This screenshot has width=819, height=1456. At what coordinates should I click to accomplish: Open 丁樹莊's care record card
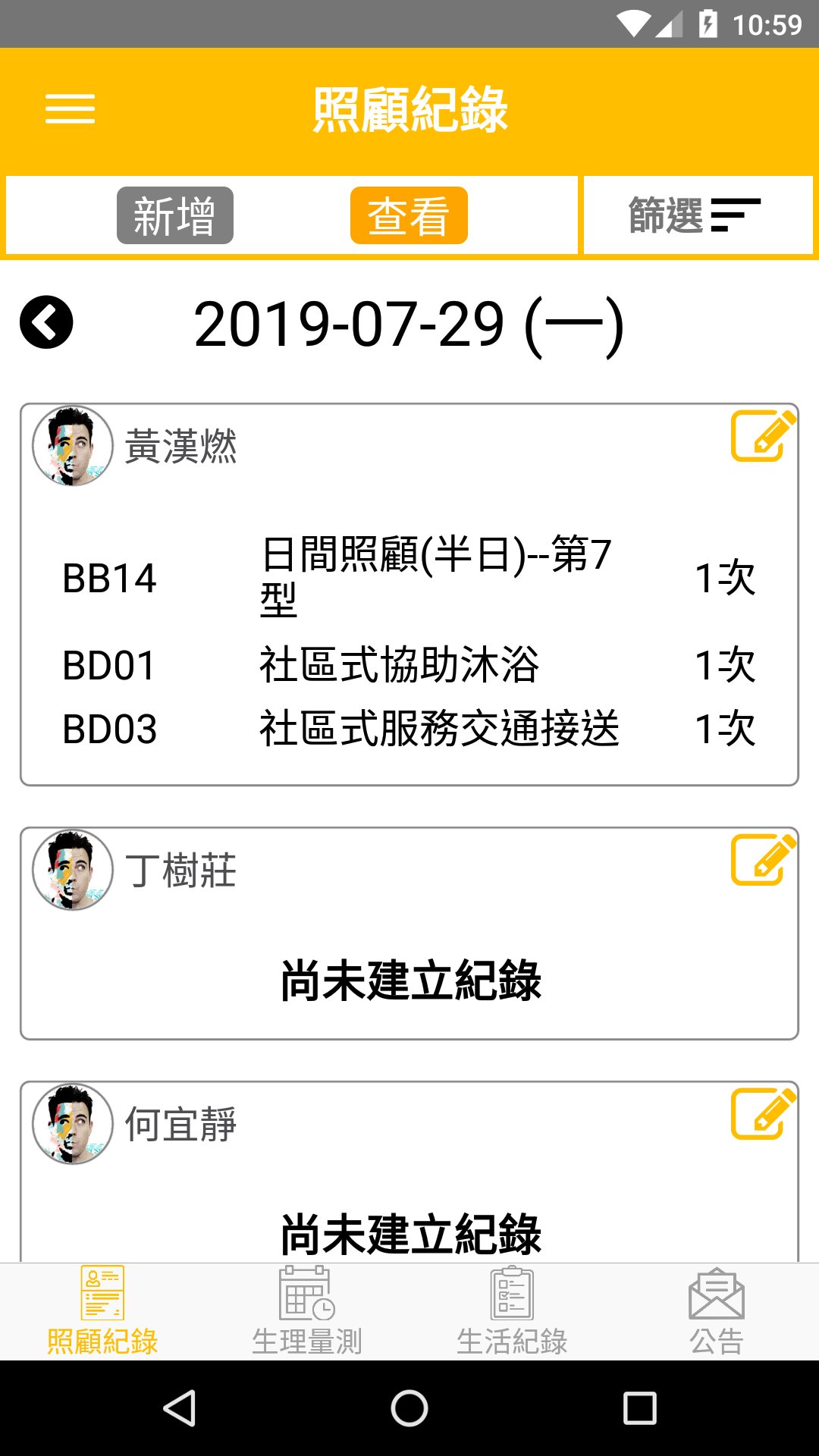tap(409, 955)
